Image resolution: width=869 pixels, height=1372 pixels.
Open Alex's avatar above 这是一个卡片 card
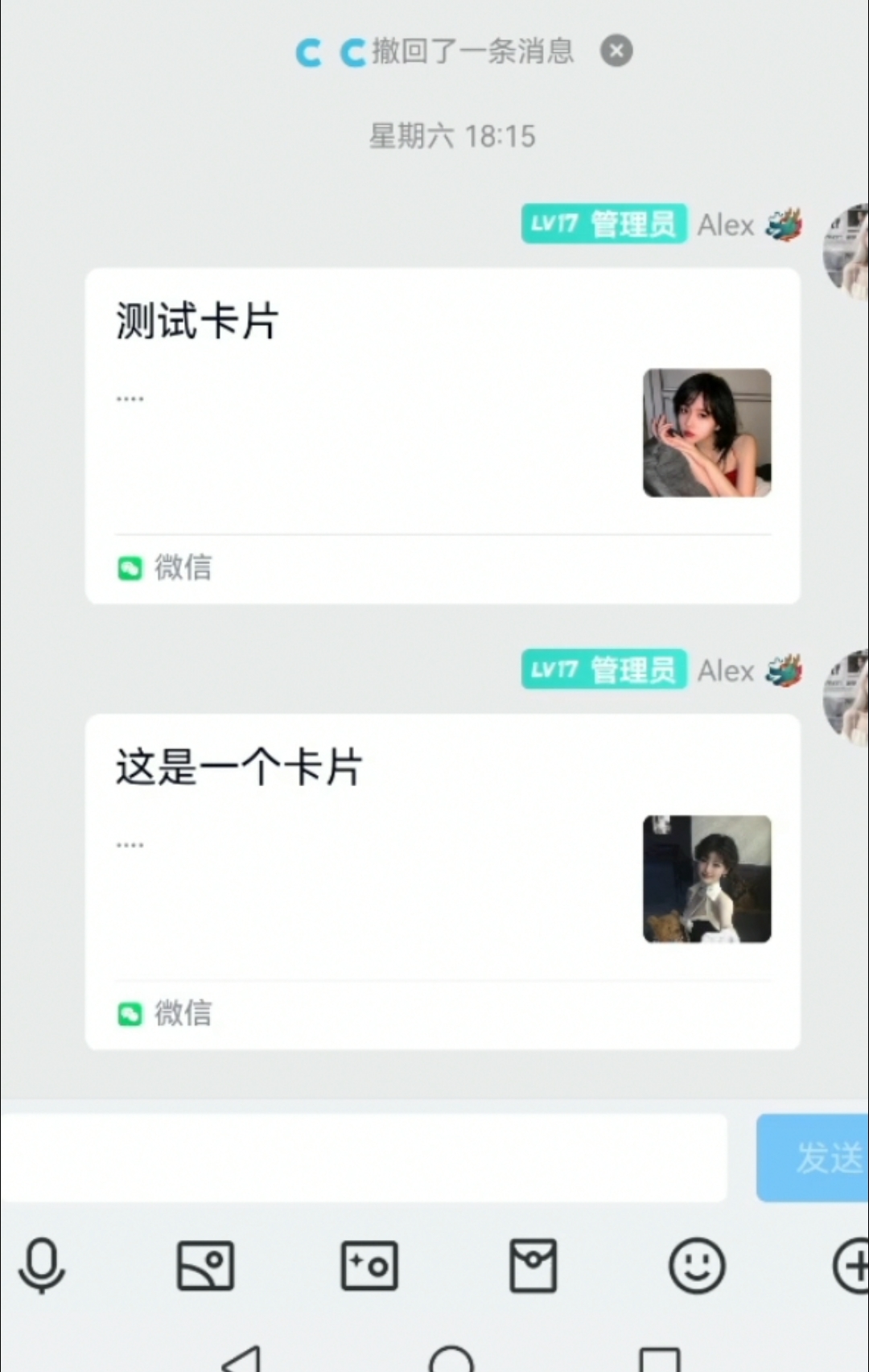(x=846, y=697)
